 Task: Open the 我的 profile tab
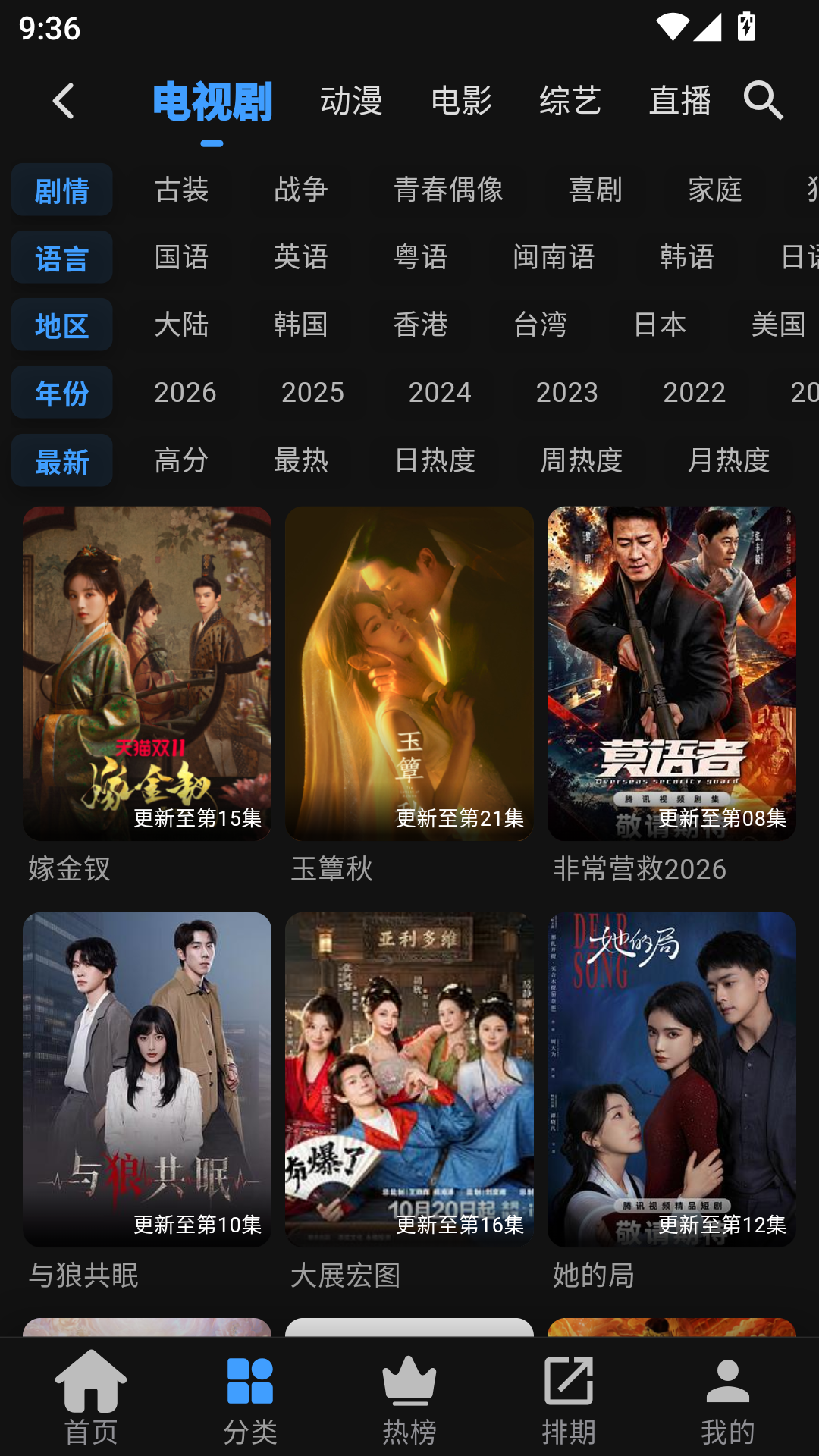click(x=728, y=1398)
